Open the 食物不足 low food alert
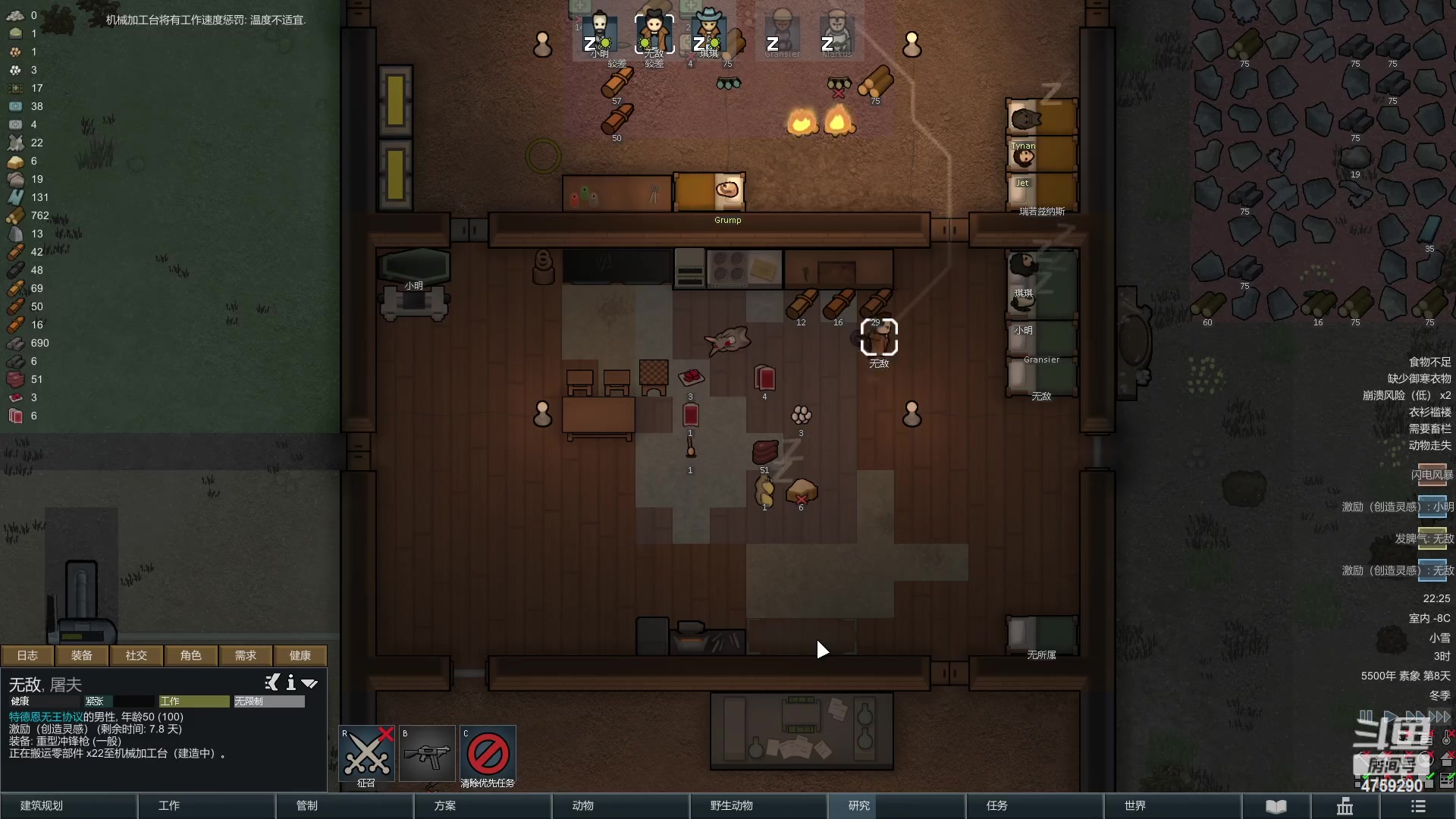Viewport: 1456px width, 819px height. (1429, 362)
